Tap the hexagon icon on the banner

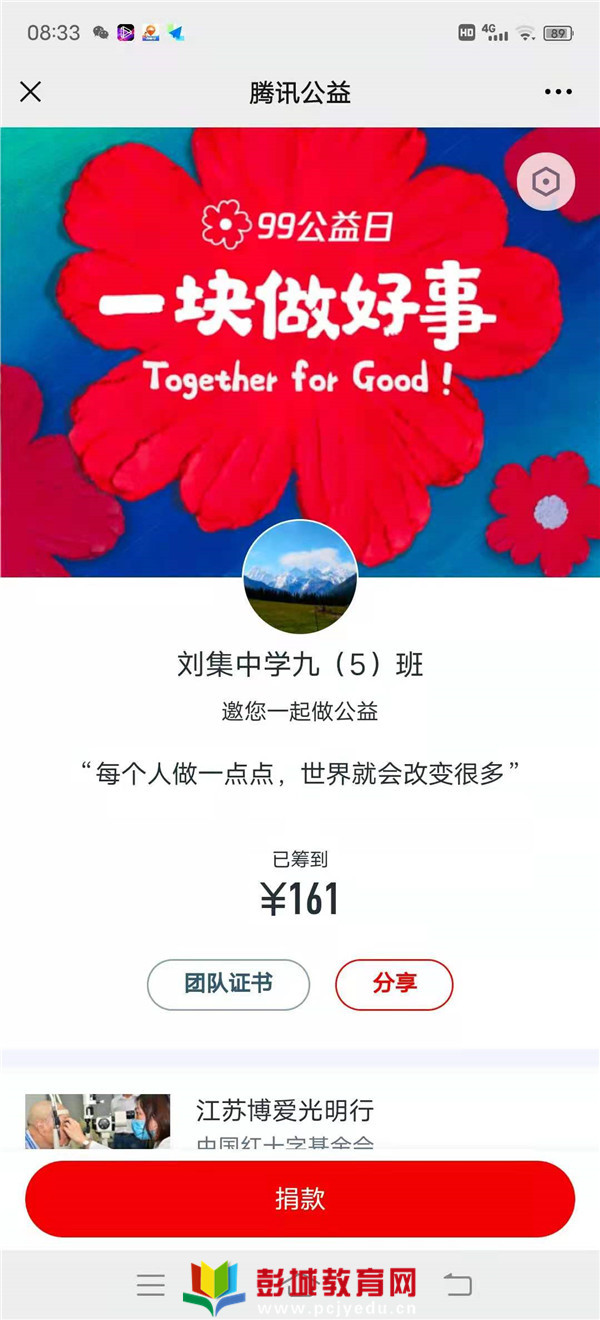pos(546,182)
